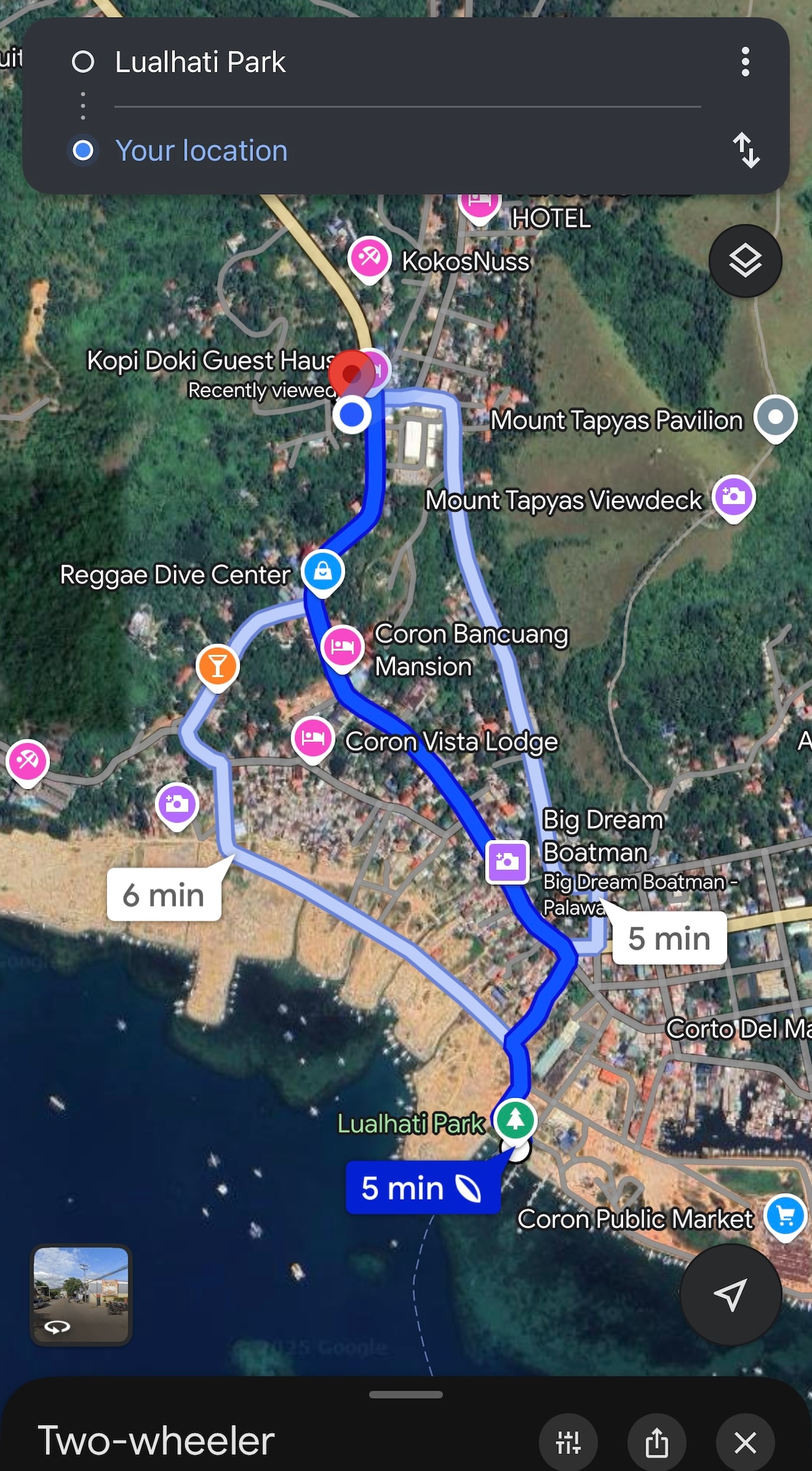Swap start and destination points
Image resolution: width=812 pixels, height=1471 pixels.
[746, 150]
